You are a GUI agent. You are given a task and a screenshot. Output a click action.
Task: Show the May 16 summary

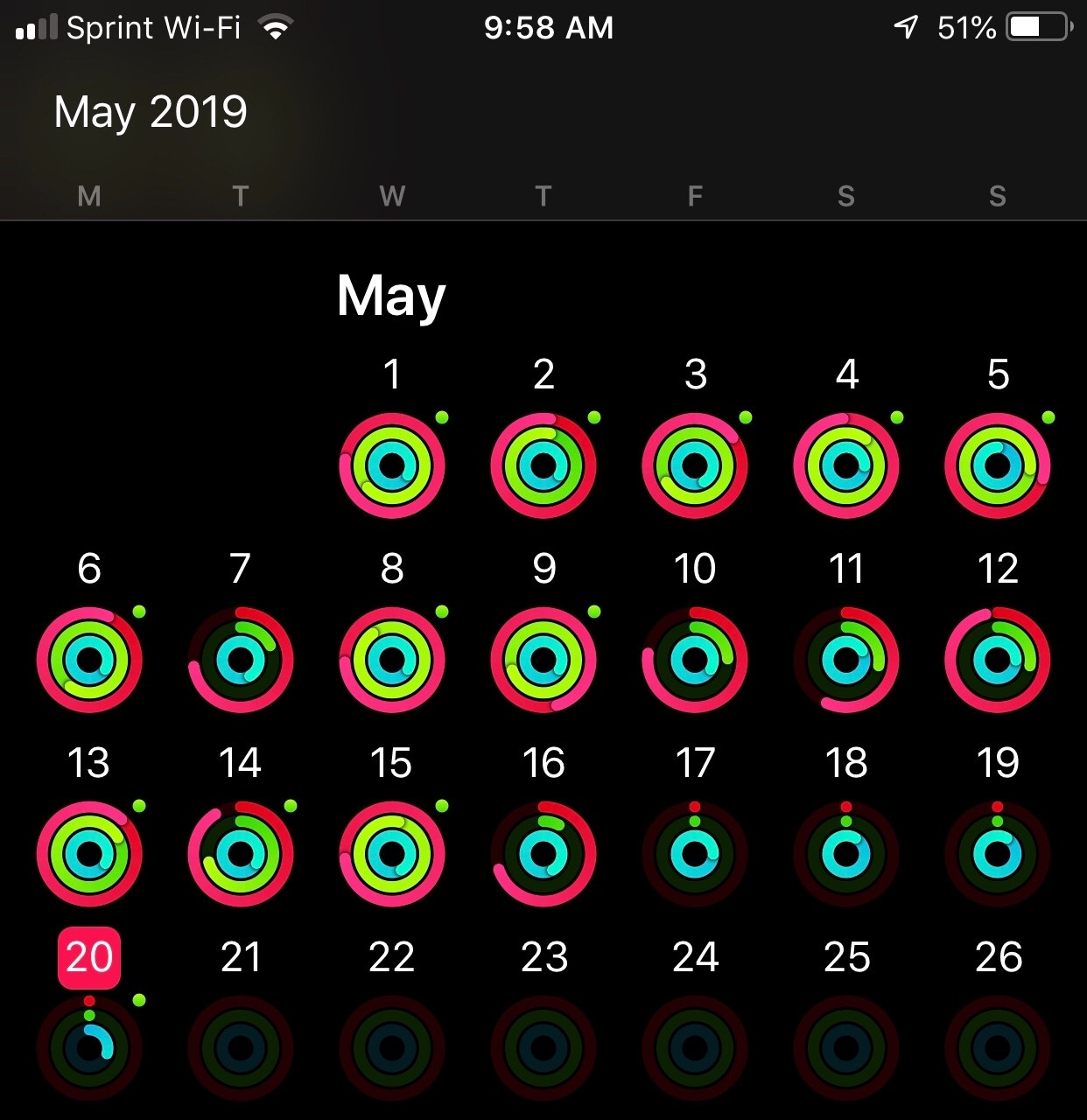pos(543,854)
